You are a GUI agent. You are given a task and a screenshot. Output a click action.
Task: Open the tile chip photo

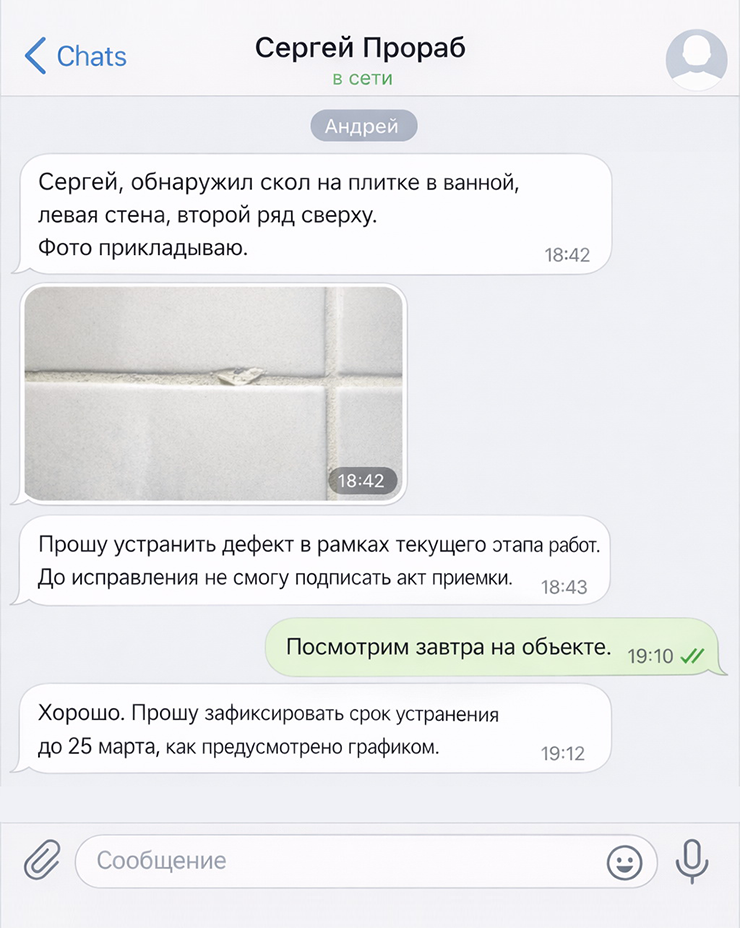coord(213,393)
